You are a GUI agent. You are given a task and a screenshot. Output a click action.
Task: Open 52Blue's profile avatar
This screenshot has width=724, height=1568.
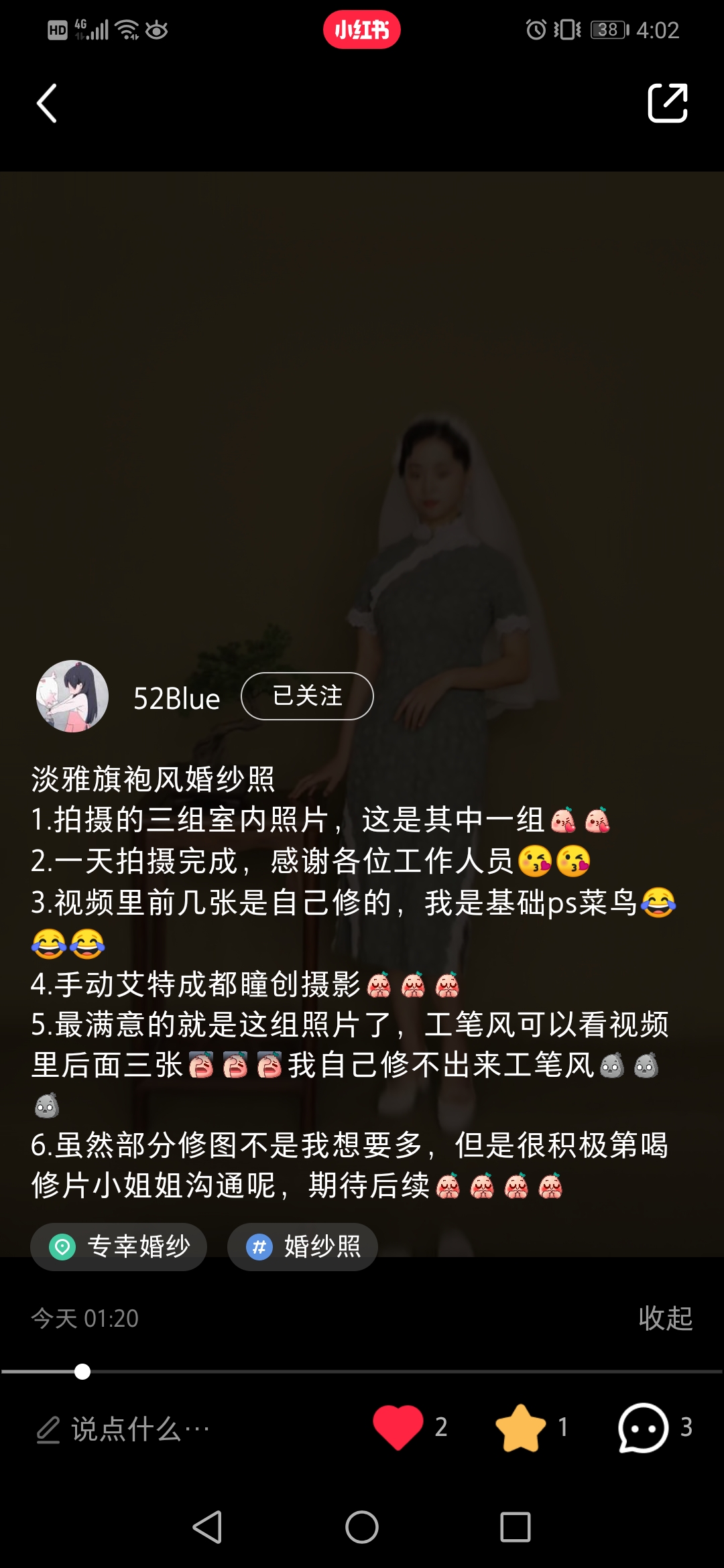click(x=72, y=696)
